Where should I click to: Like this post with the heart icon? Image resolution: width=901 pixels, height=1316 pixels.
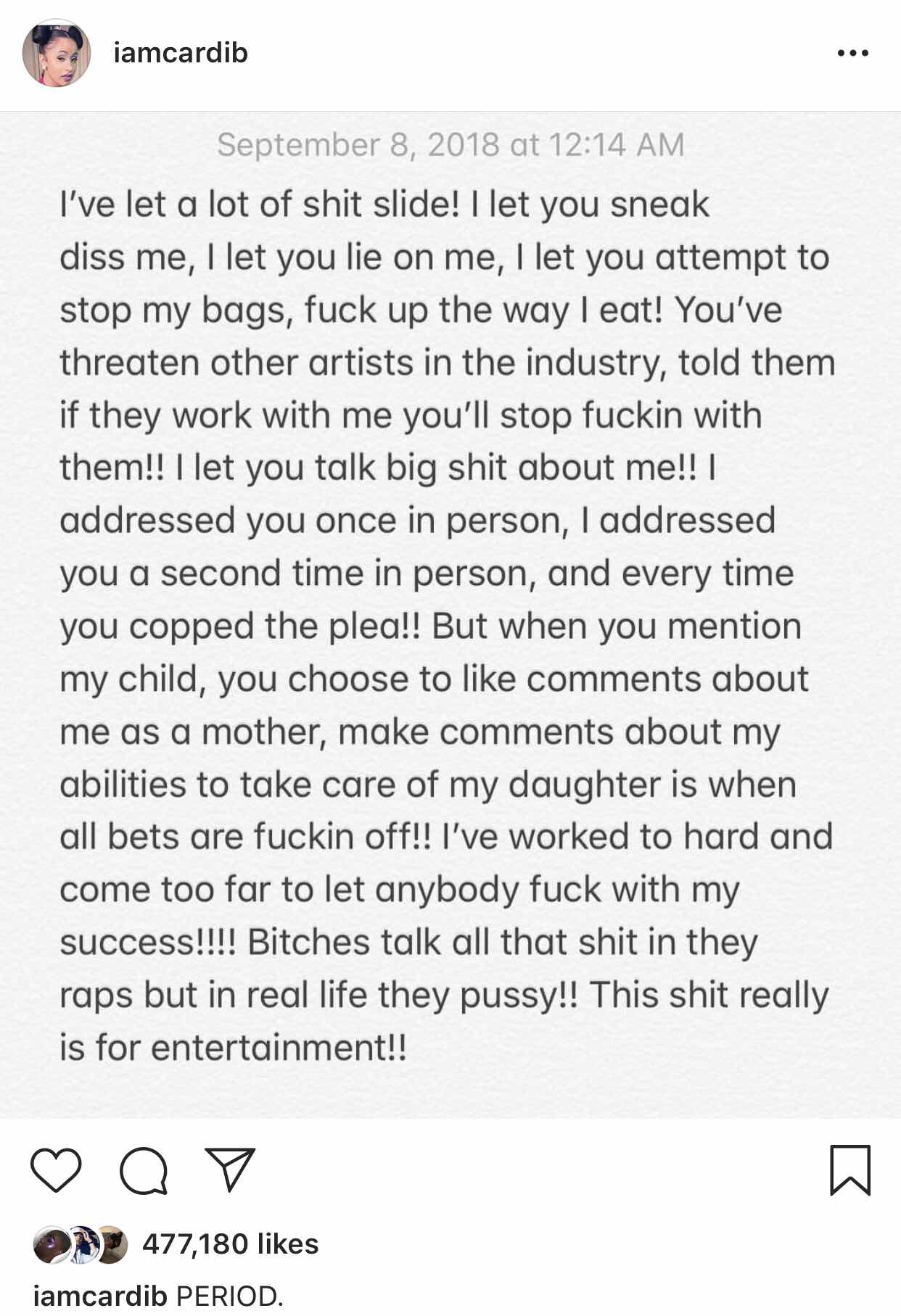point(56,1170)
